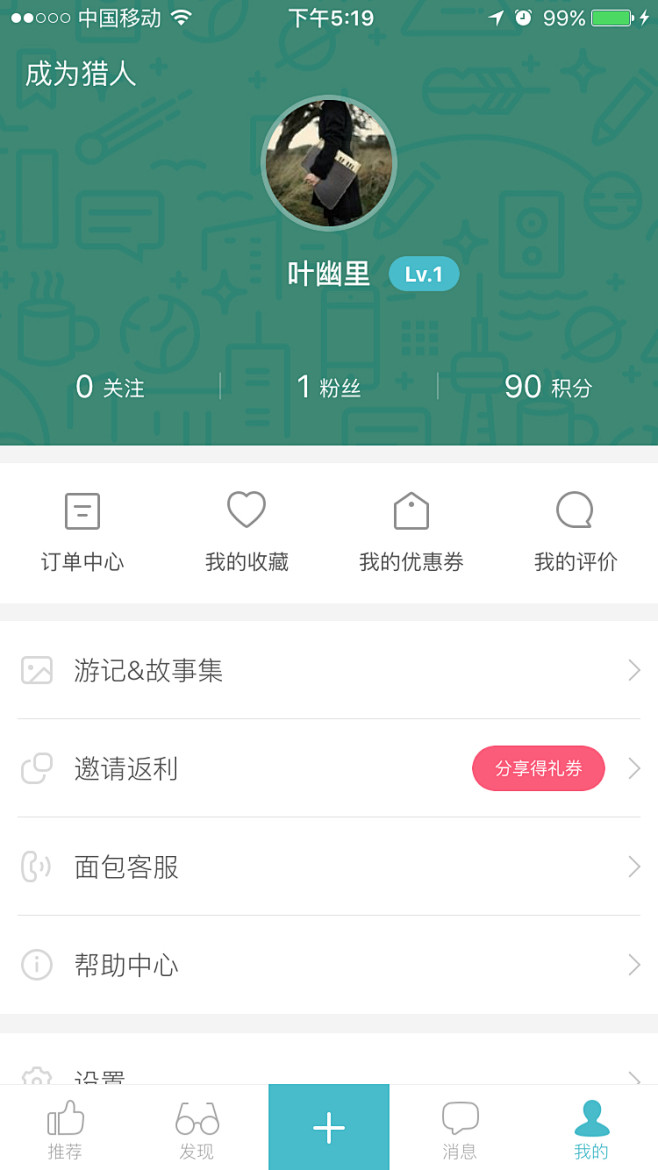Go to 我的收藏 favorites
This screenshot has height=1170, width=658.
pyautogui.click(x=246, y=532)
